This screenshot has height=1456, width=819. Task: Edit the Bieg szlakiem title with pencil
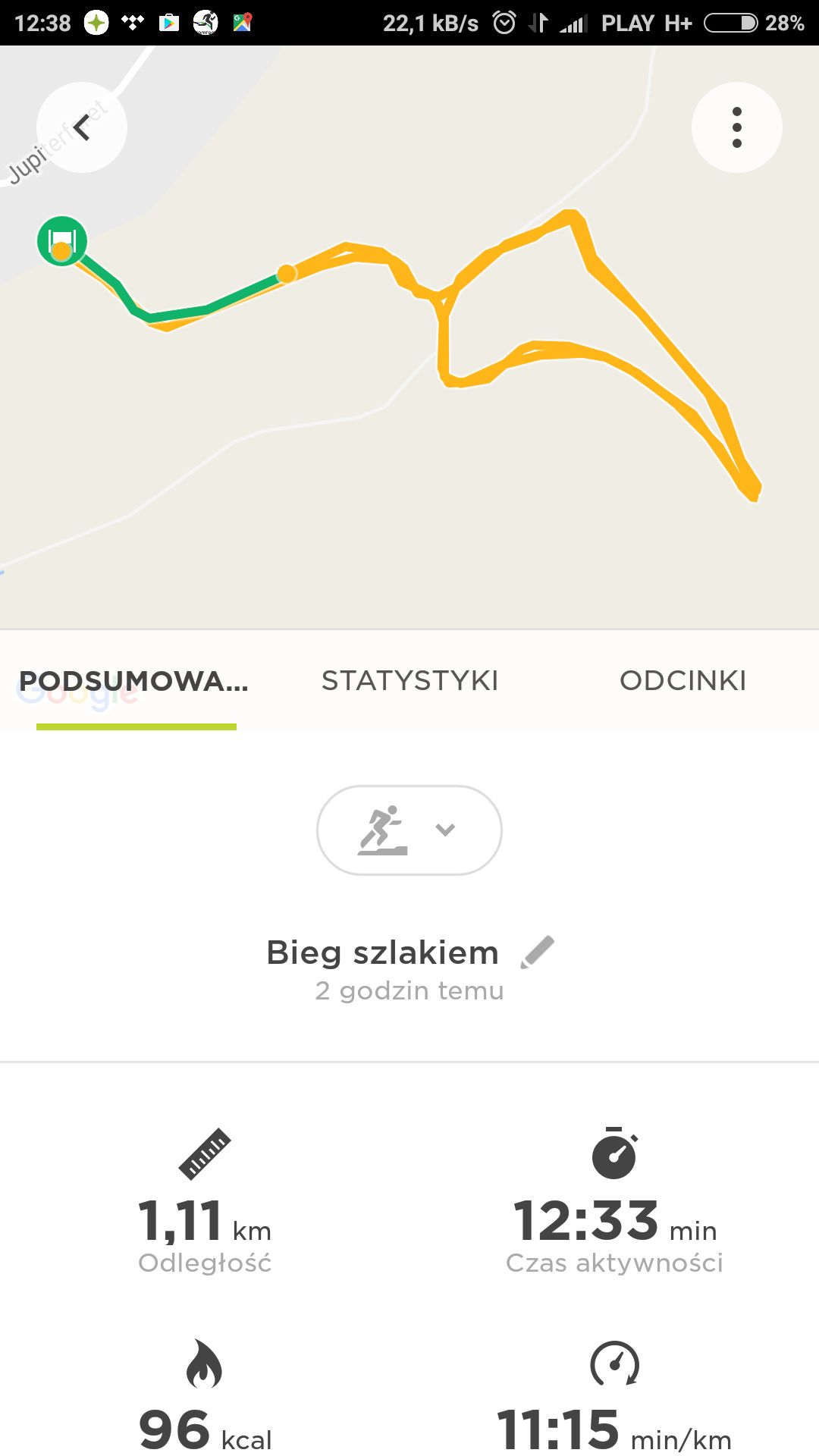pos(538,952)
